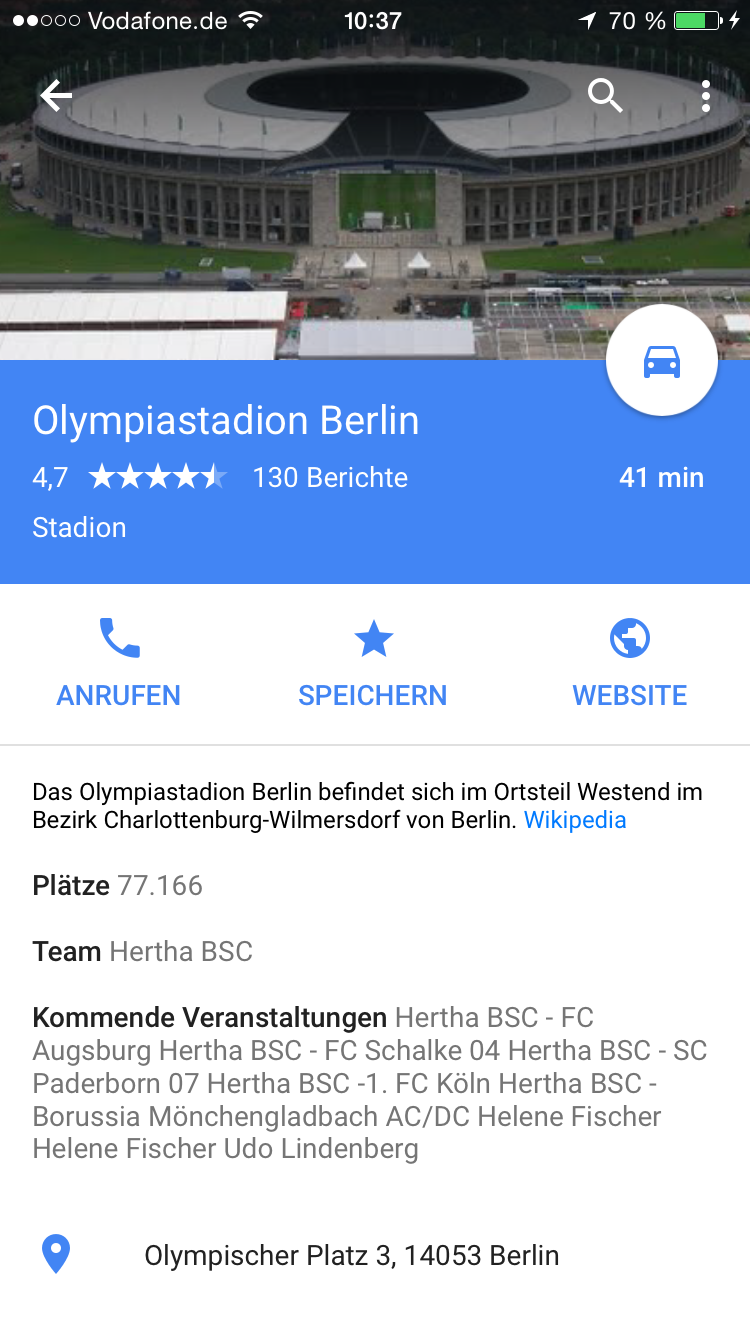Viewport: 750px width, 1334px height.
Task: Start driving directions with the car button
Action: tap(661, 361)
